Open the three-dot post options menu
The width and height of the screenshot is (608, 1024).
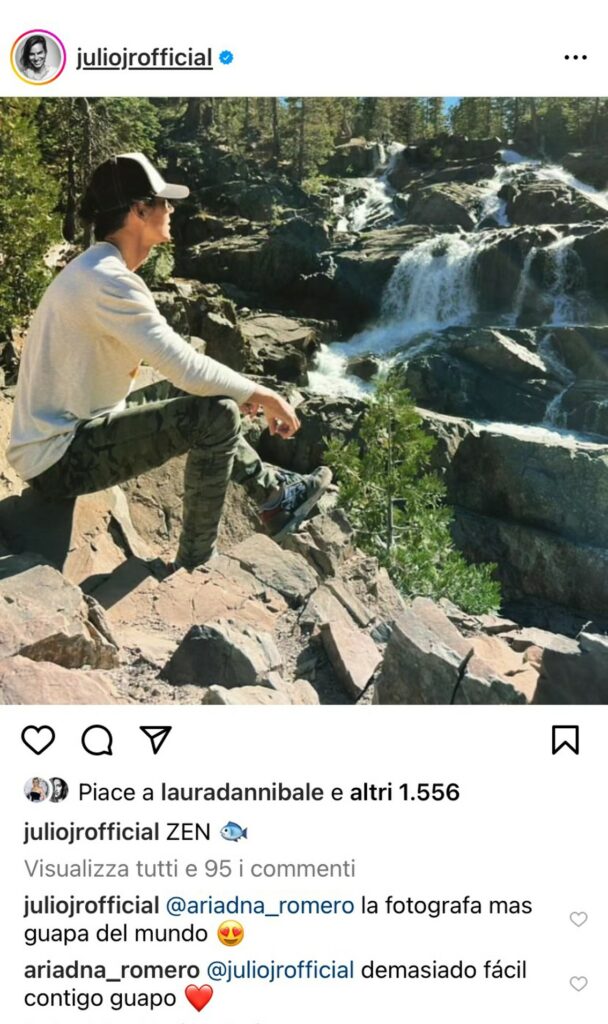pyautogui.click(x=575, y=58)
